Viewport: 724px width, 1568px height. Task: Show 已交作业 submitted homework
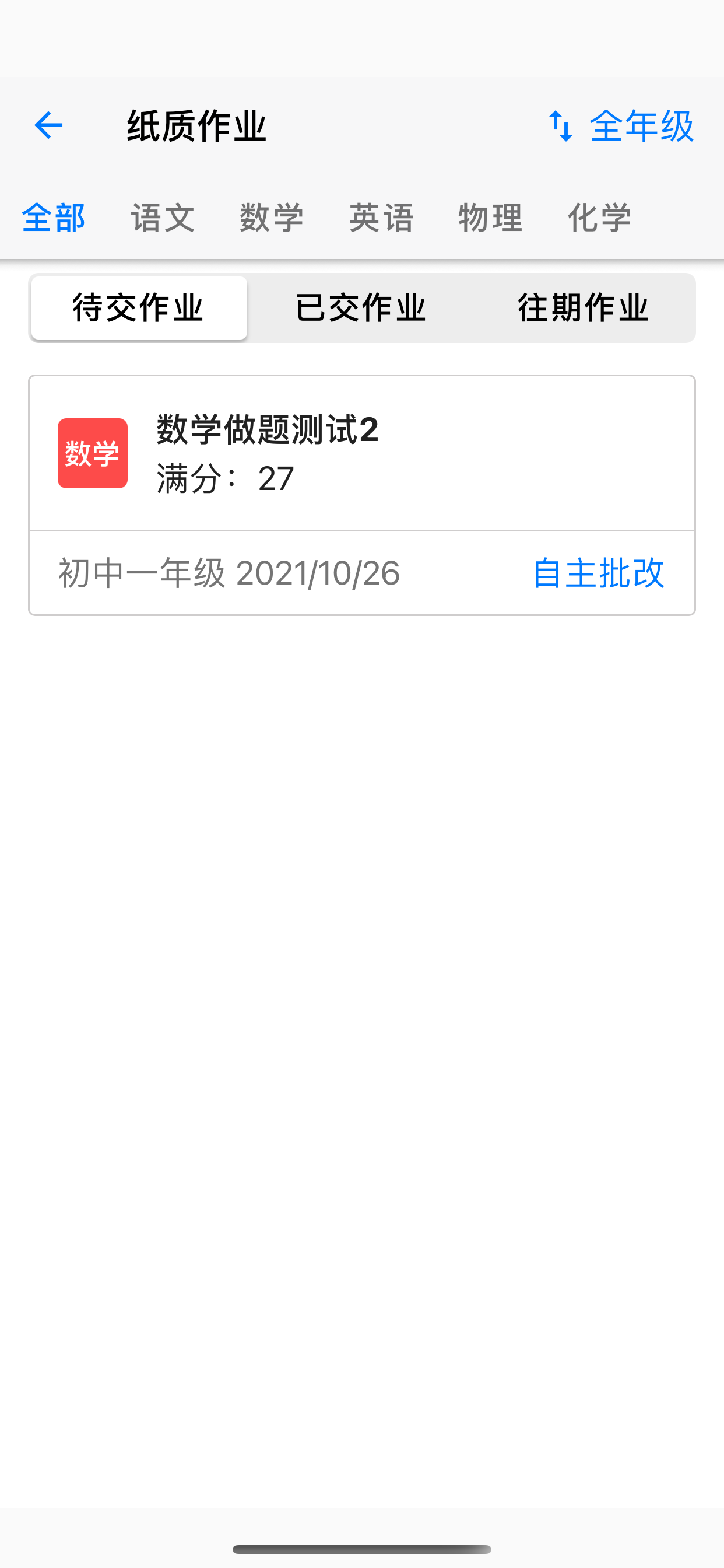click(x=361, y=308)
